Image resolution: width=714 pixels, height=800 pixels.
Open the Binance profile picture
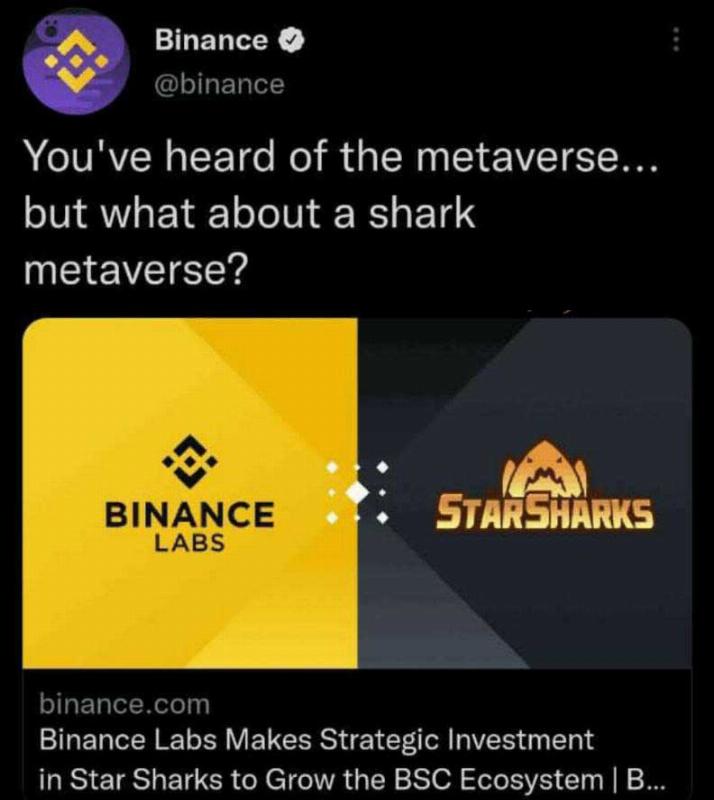click(77, 62)
